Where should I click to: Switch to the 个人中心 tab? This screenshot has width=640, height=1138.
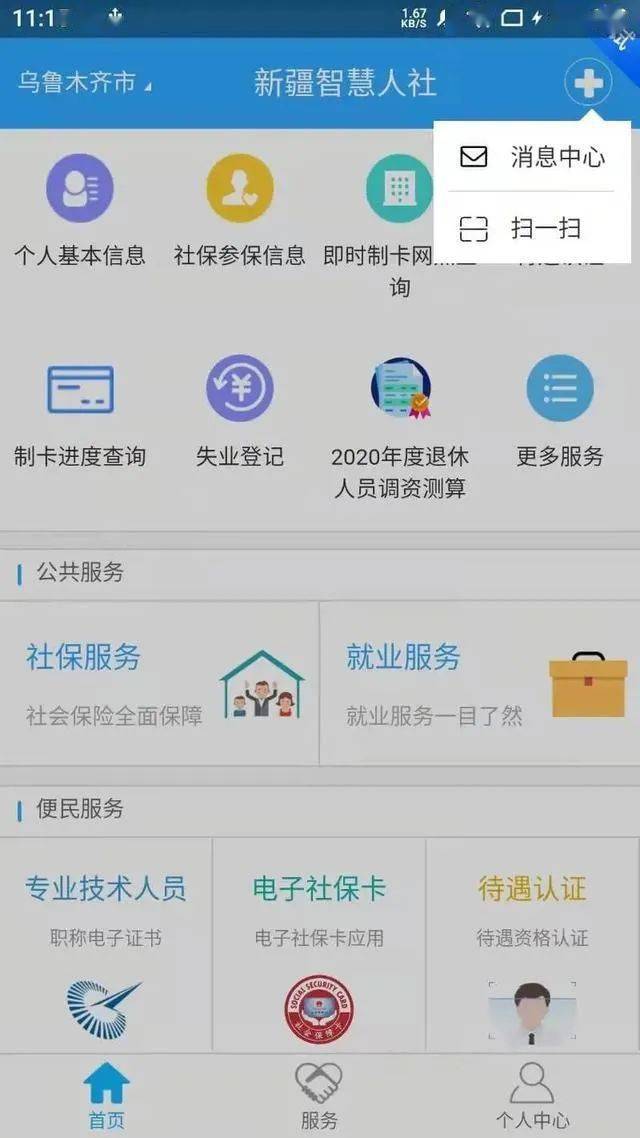(532, 1095)
